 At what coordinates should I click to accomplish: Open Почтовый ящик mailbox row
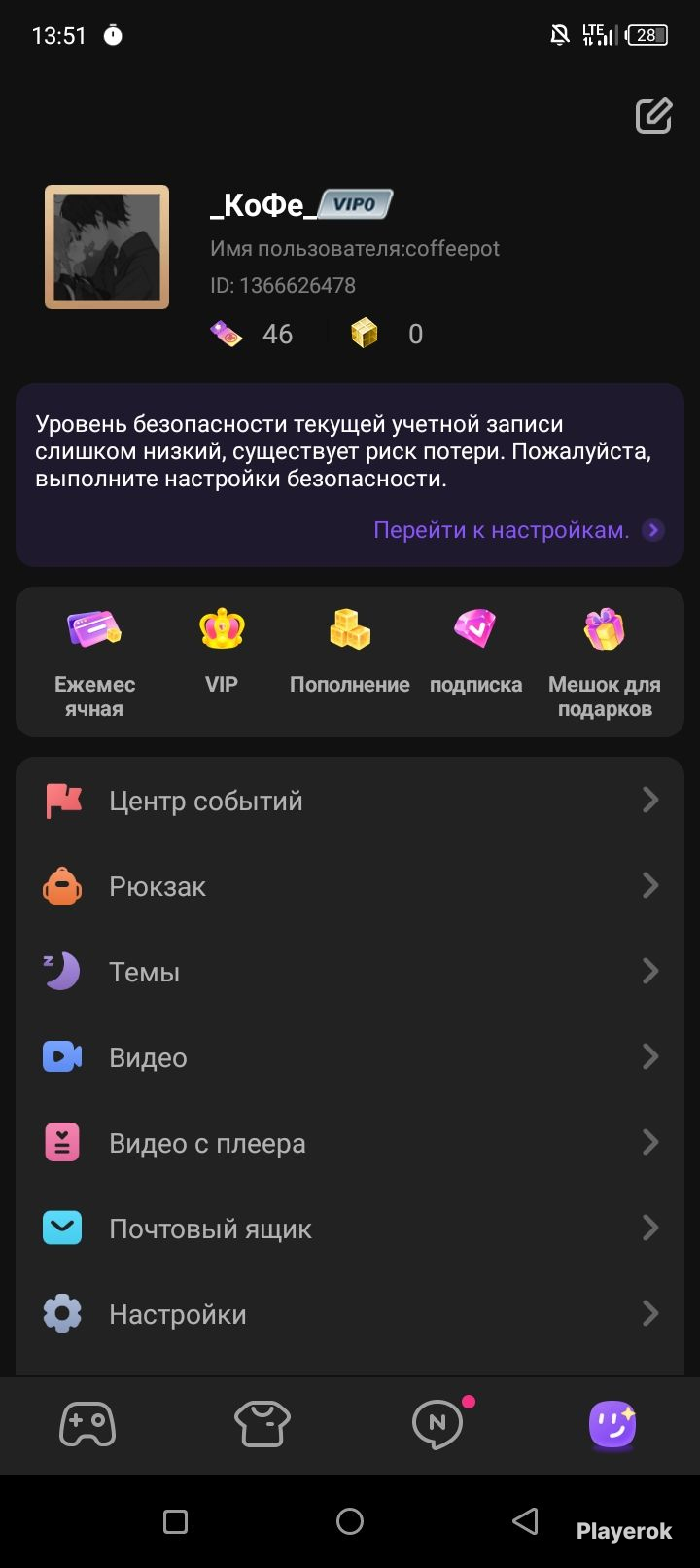[350, 1229]
